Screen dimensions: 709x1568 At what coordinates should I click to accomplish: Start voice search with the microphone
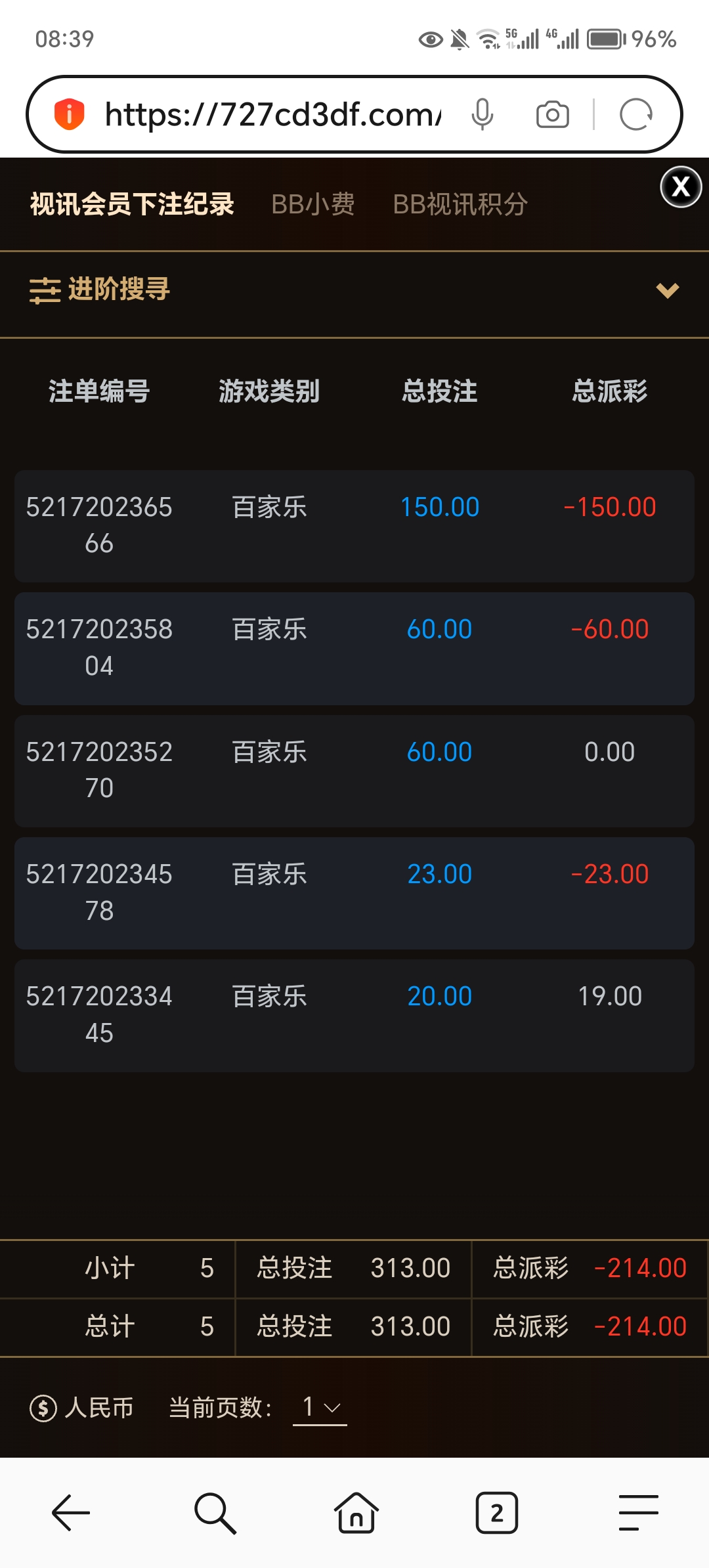pyautogui.click(x=482, y=115)
